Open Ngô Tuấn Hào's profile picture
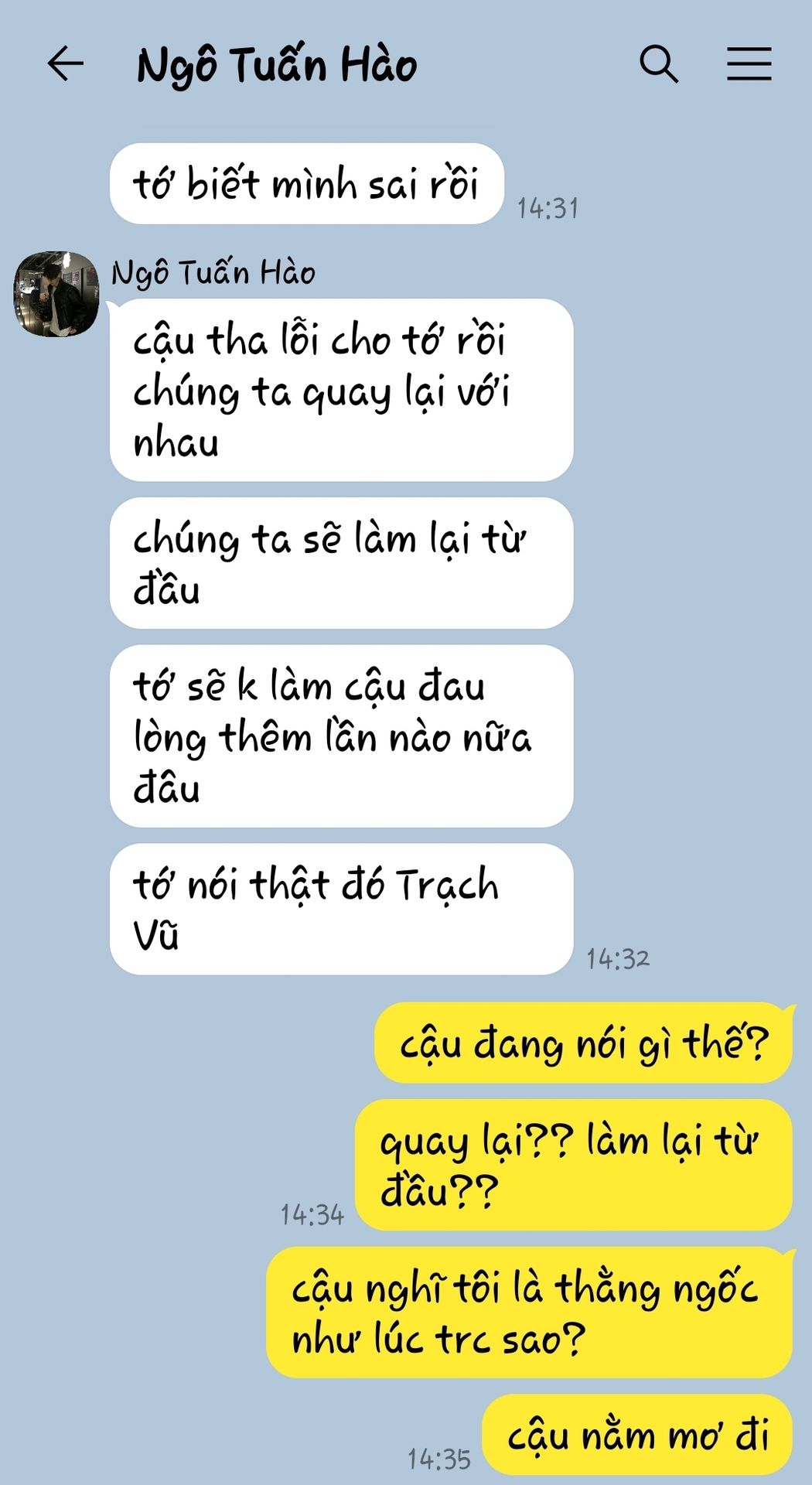 pos(56,294)
